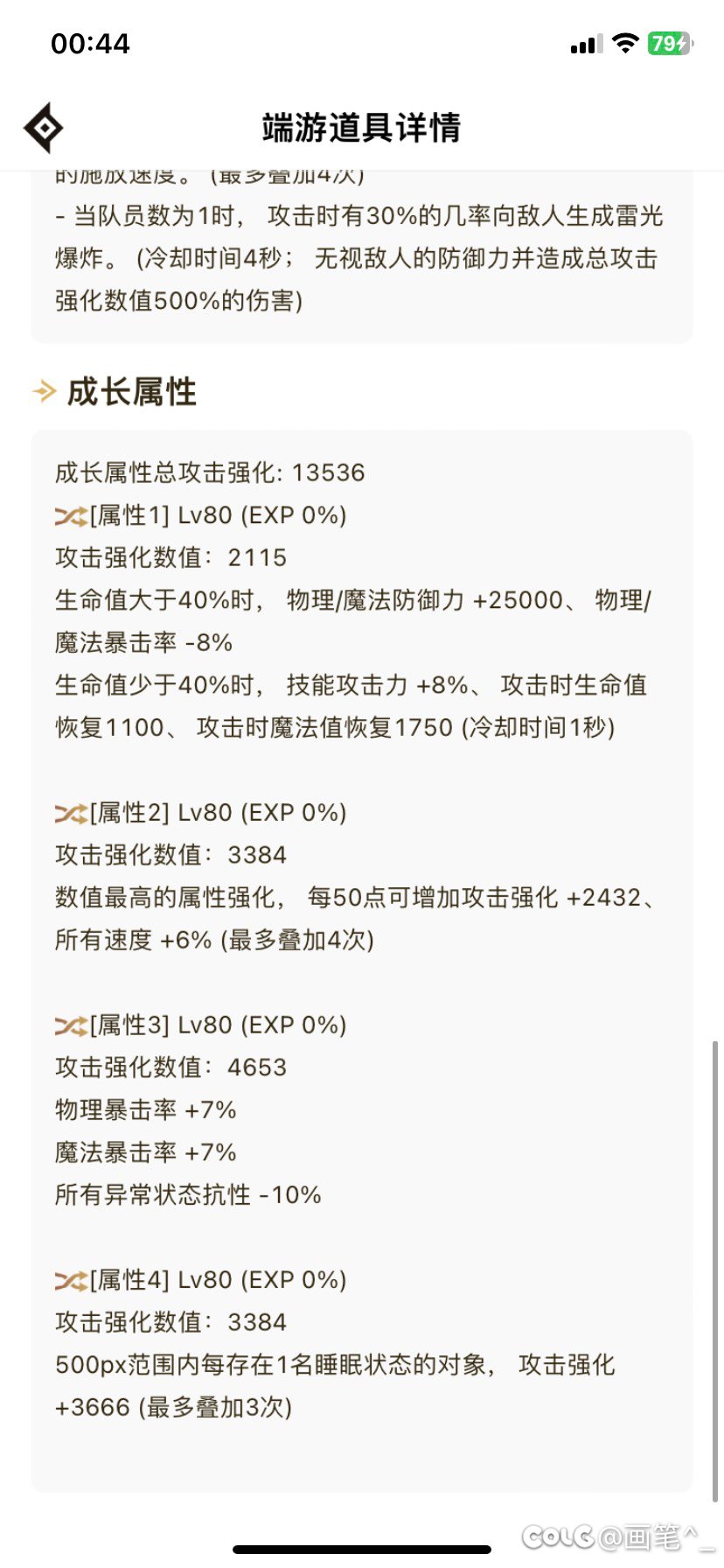The width and height of the screenshot is (724, 1568).
Task: Tap the diamond logo icon in header
Action: coord(44,128)
